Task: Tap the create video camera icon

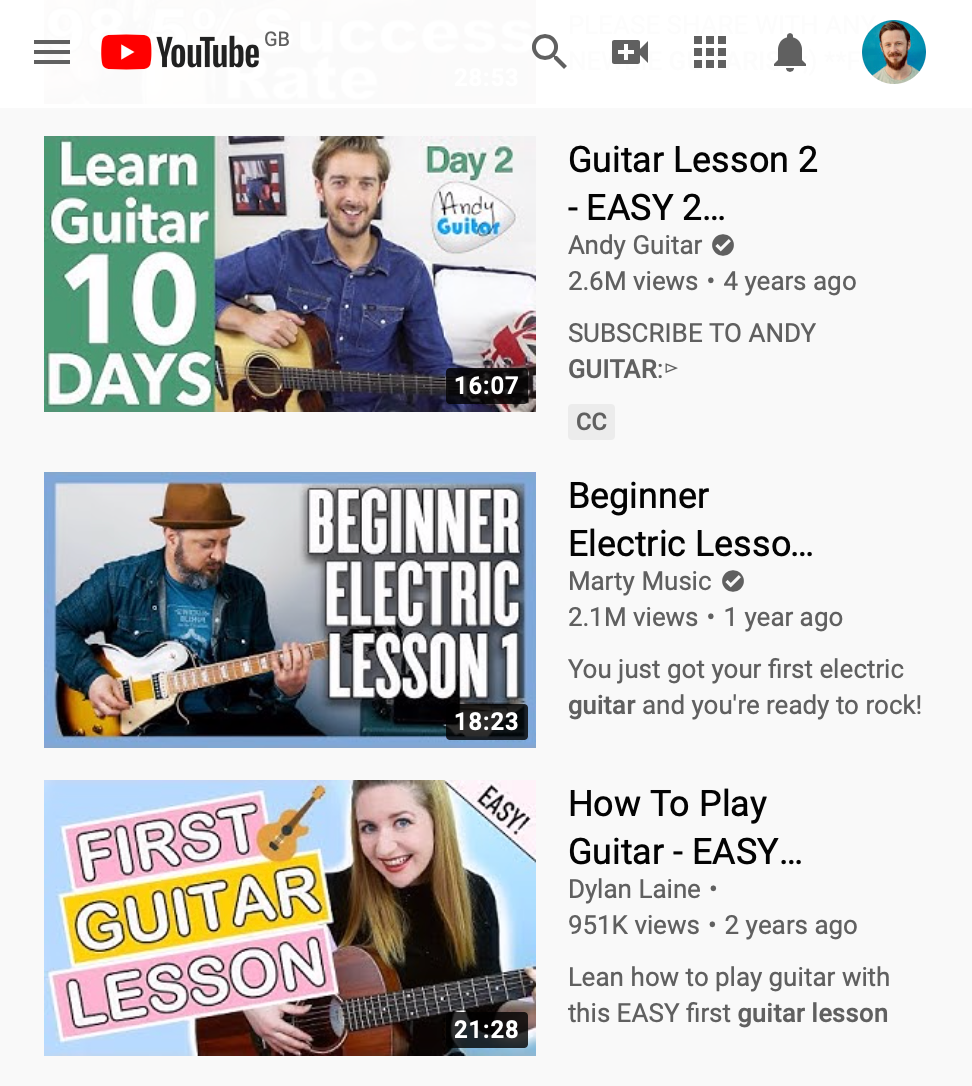Action: click(x=630, y=52)
